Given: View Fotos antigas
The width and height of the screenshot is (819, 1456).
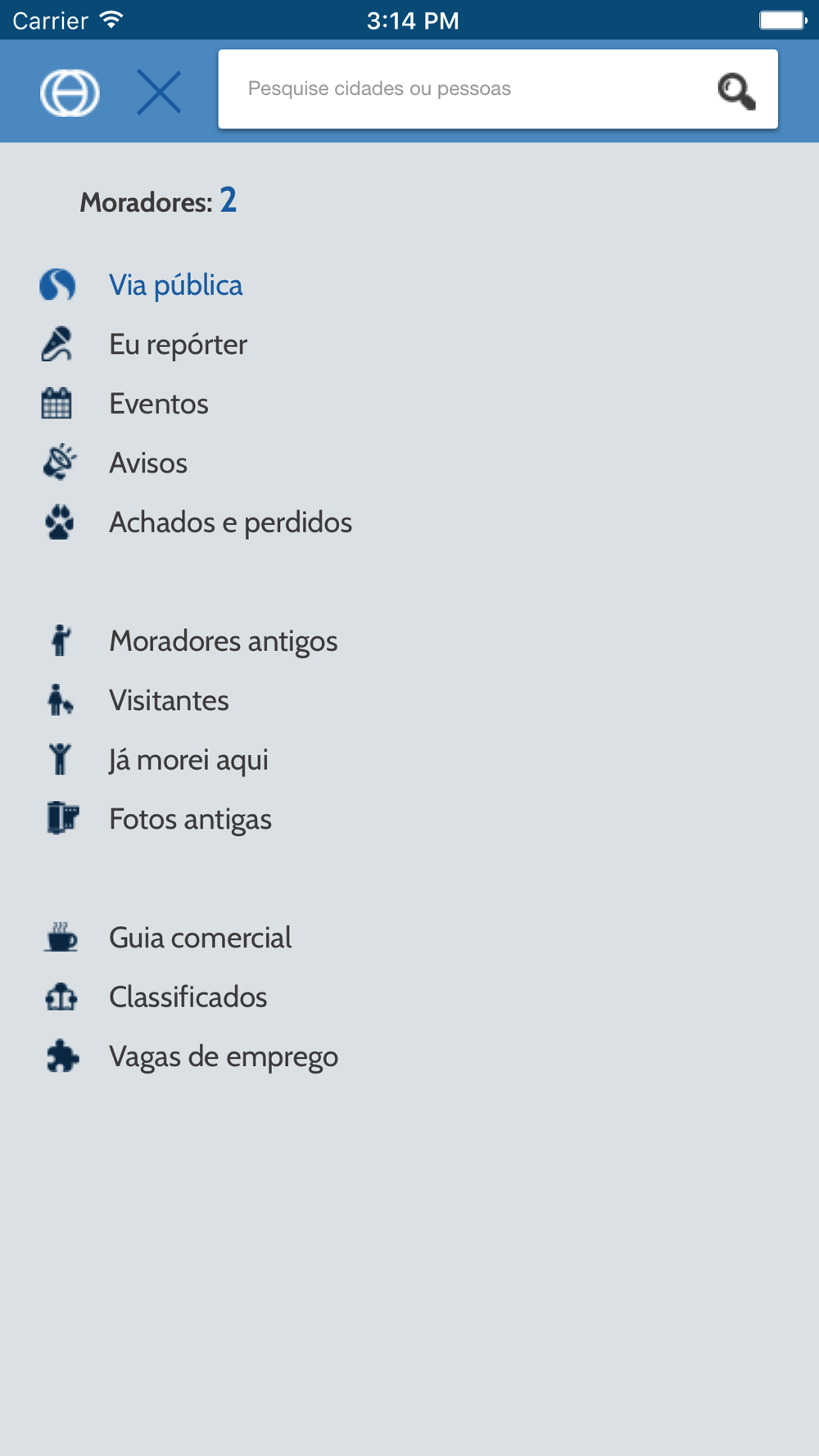Looking at the screenshot, I should [190, 819].
